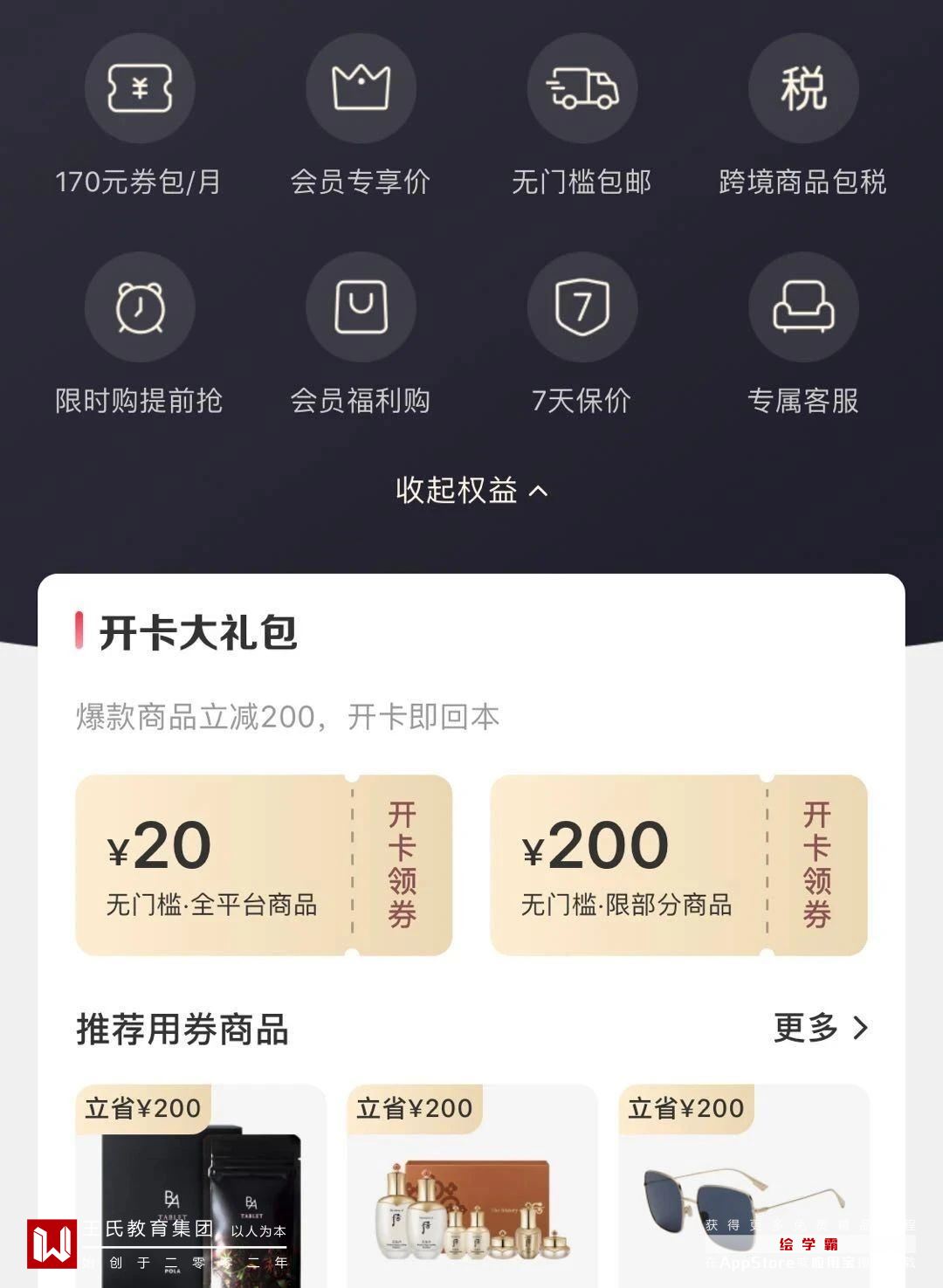The width and height of the screenshot is (943, 1288).
Task: Claim the ¥20 全平台商品 coupon
Action: [x=402, y=864]
